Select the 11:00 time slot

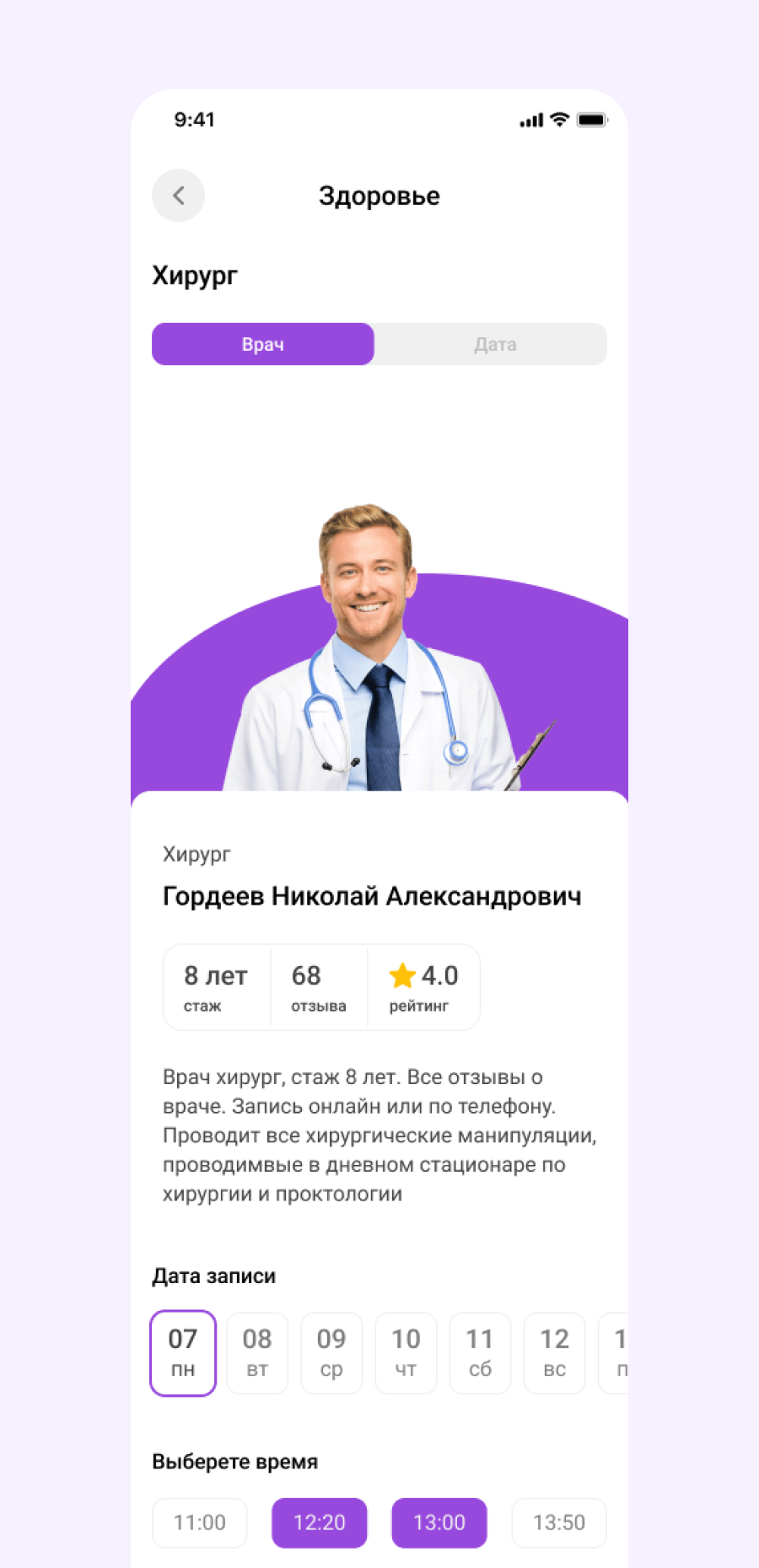[x=200, y=1522]
